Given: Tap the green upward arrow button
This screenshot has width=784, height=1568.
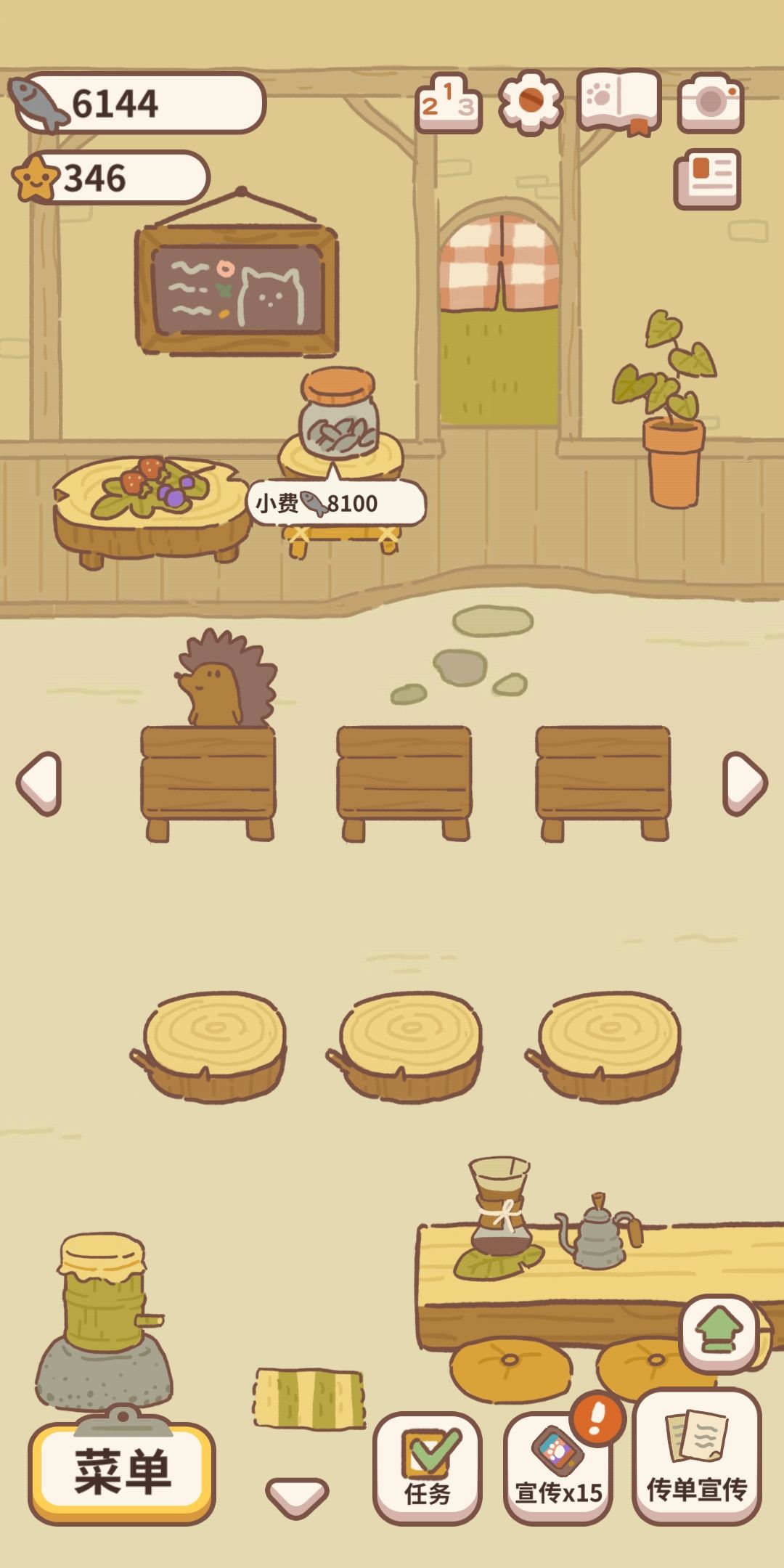Looking at the screenshot, I should tap(719, 1334).
